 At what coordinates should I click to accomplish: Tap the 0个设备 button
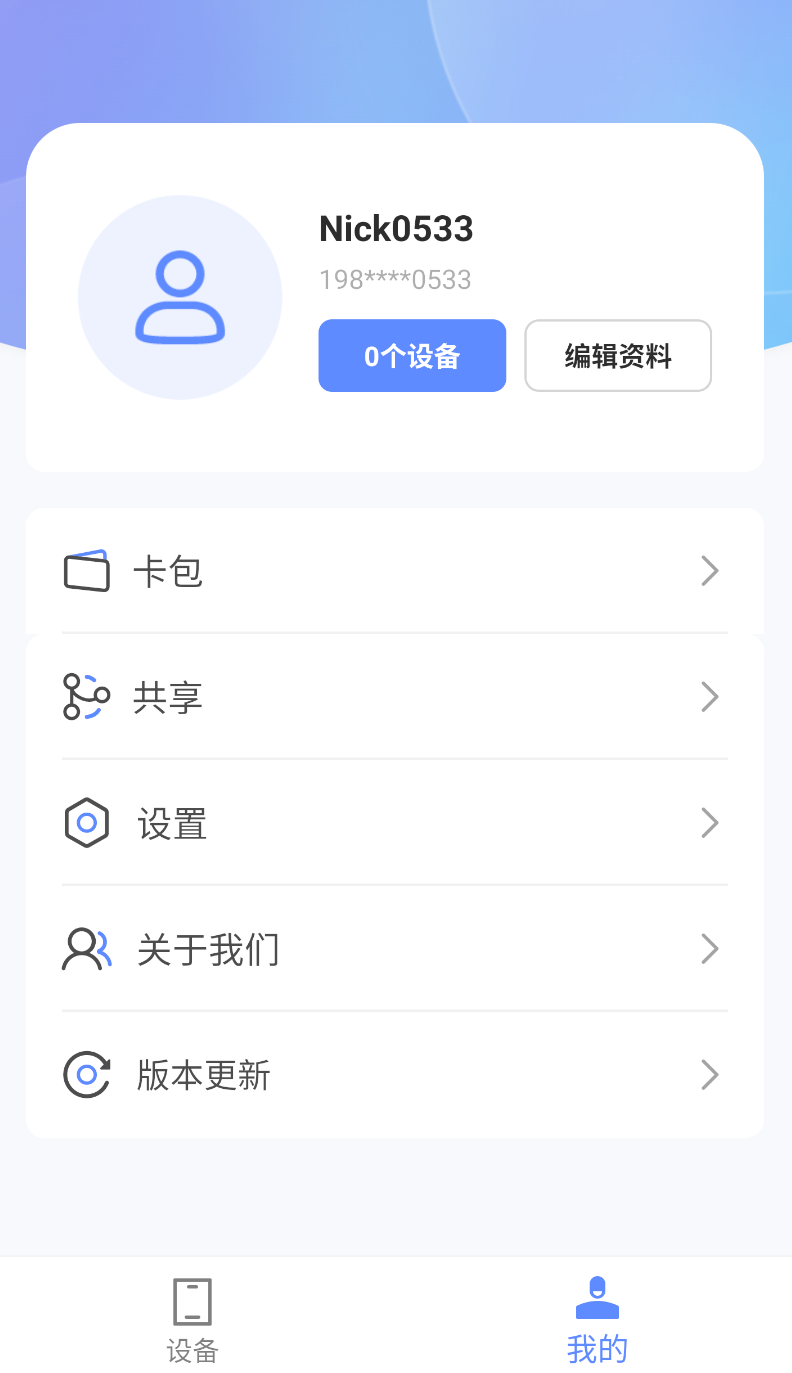pyautogui.click(x=412, y=355)
